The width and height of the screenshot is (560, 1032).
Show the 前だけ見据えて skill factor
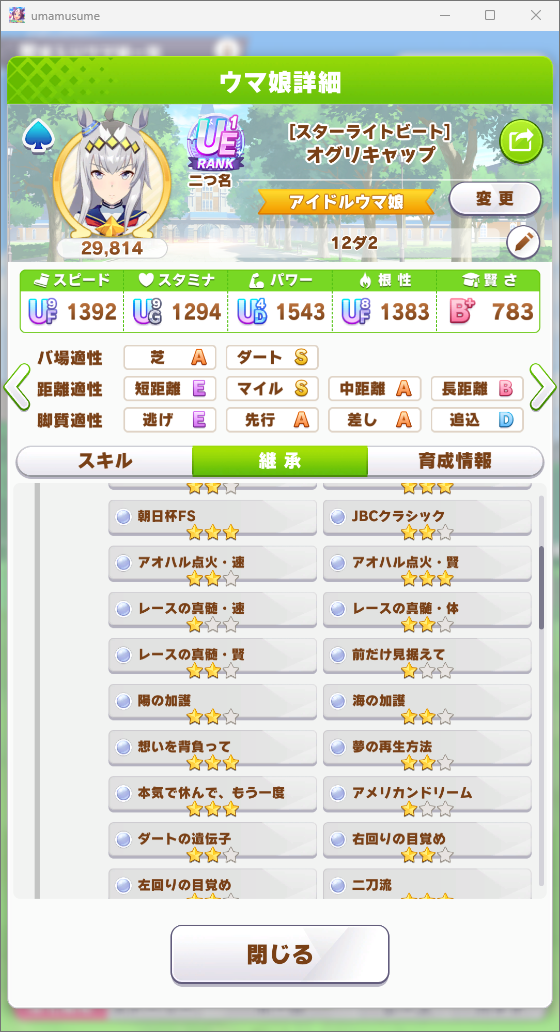pos(427,659)
